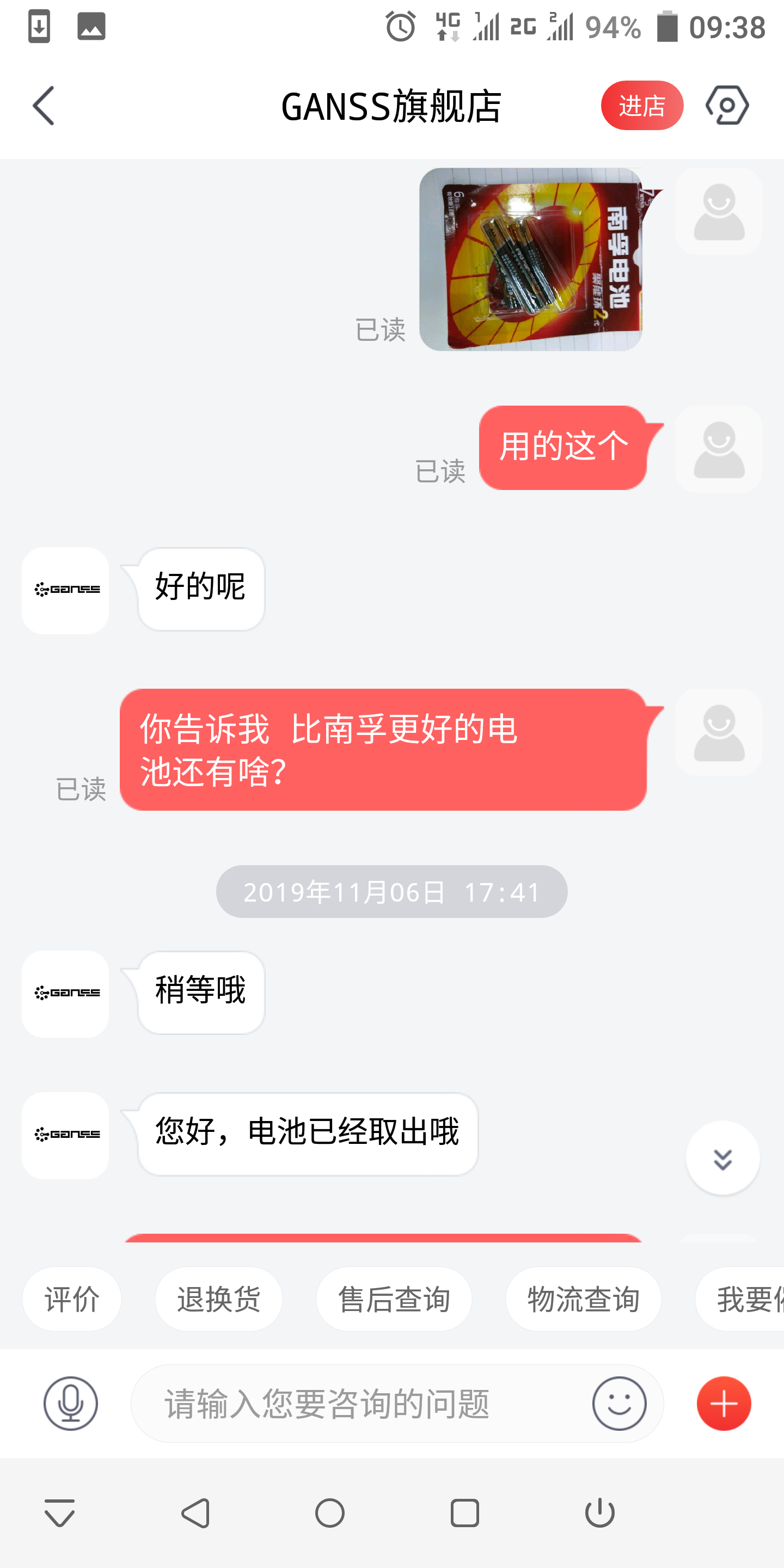Open the sent battery photo

pyautogui.click(x=530, y=259)
